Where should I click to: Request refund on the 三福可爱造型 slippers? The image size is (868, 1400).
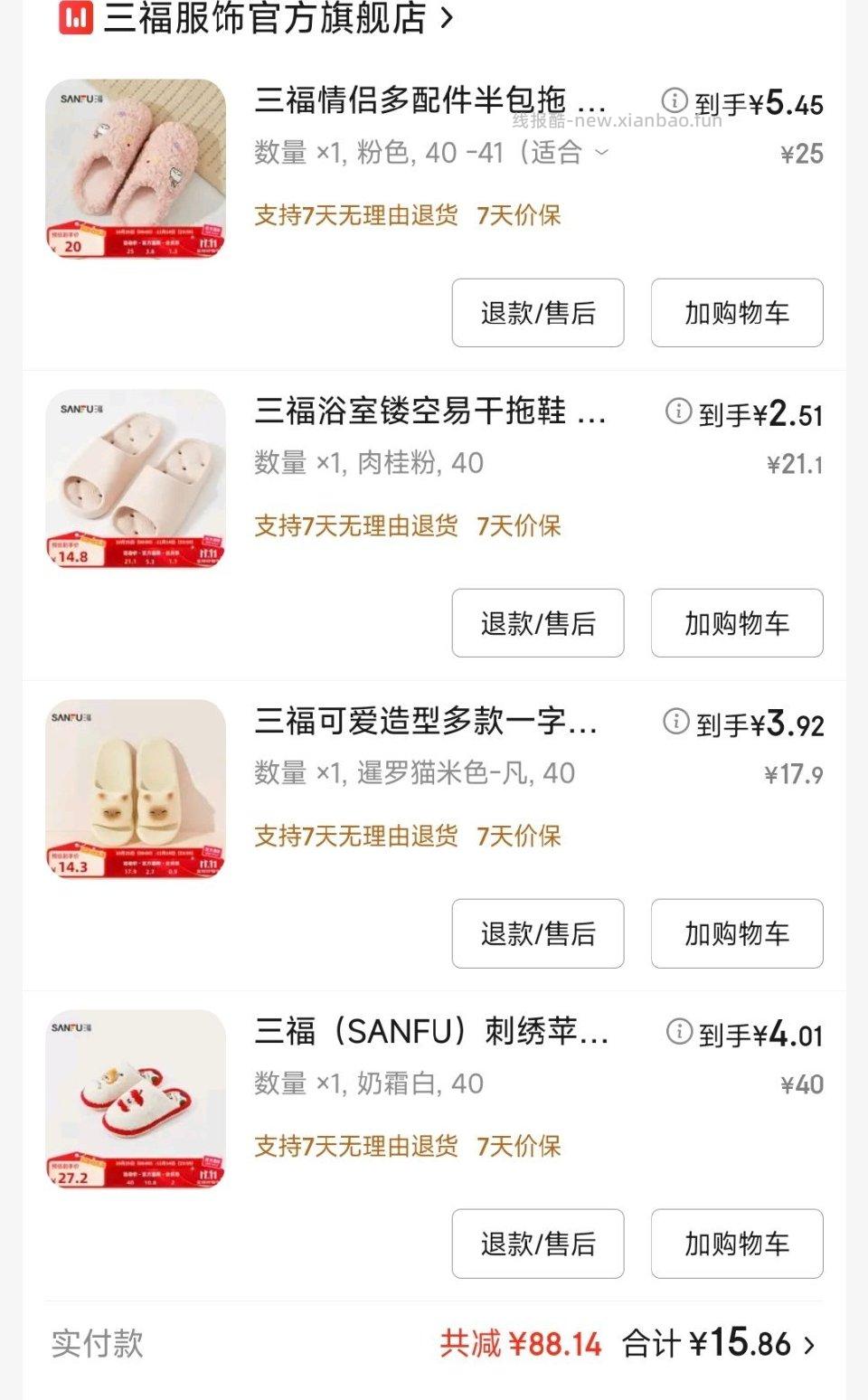[x=537, y=934]
